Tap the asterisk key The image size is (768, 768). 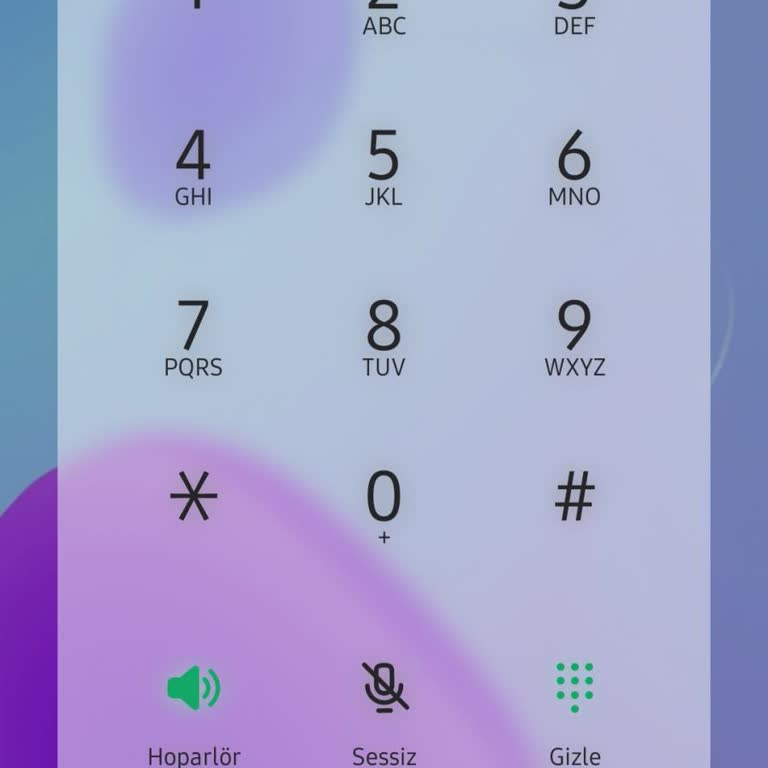(193, 497)
